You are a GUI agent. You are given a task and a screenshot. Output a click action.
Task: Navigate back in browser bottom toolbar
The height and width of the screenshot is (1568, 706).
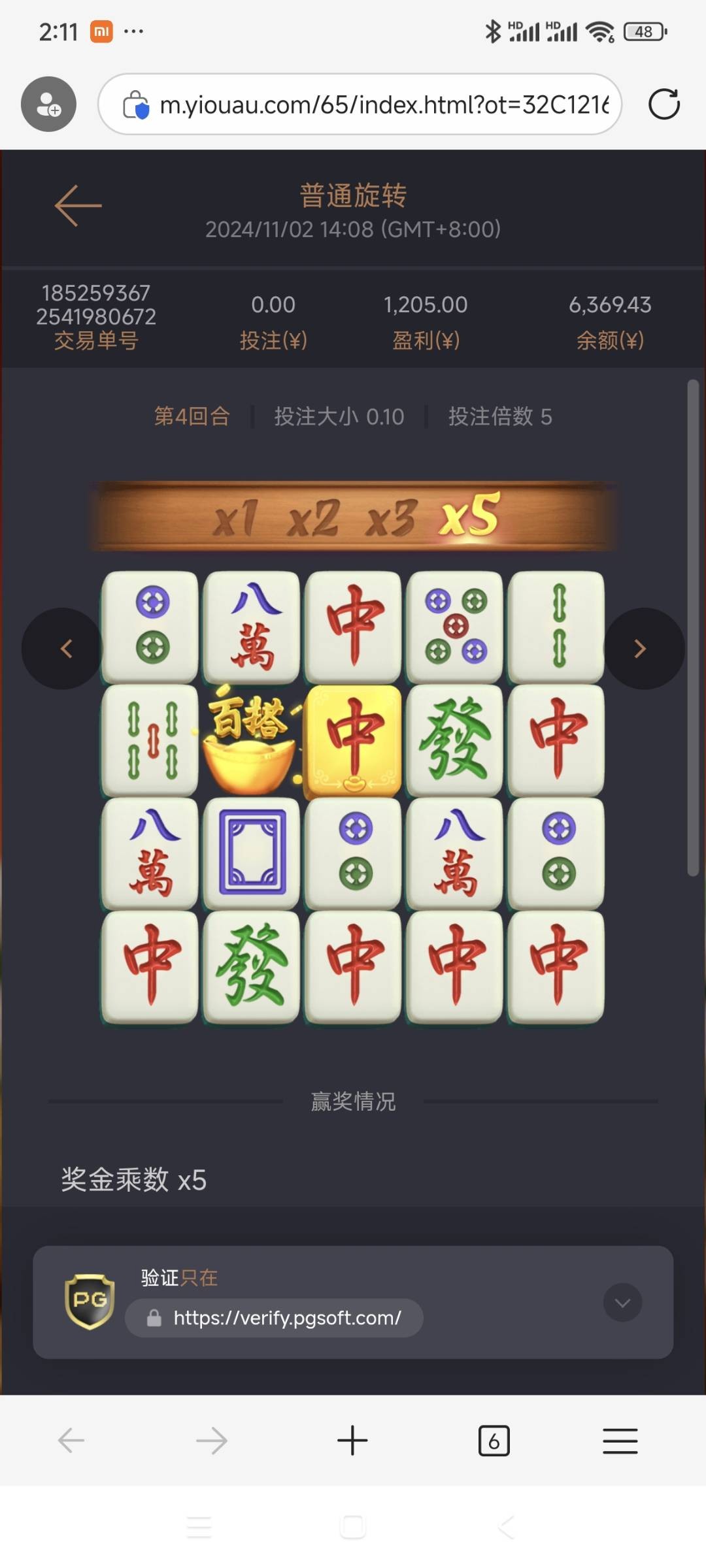tap(71, 1440)
